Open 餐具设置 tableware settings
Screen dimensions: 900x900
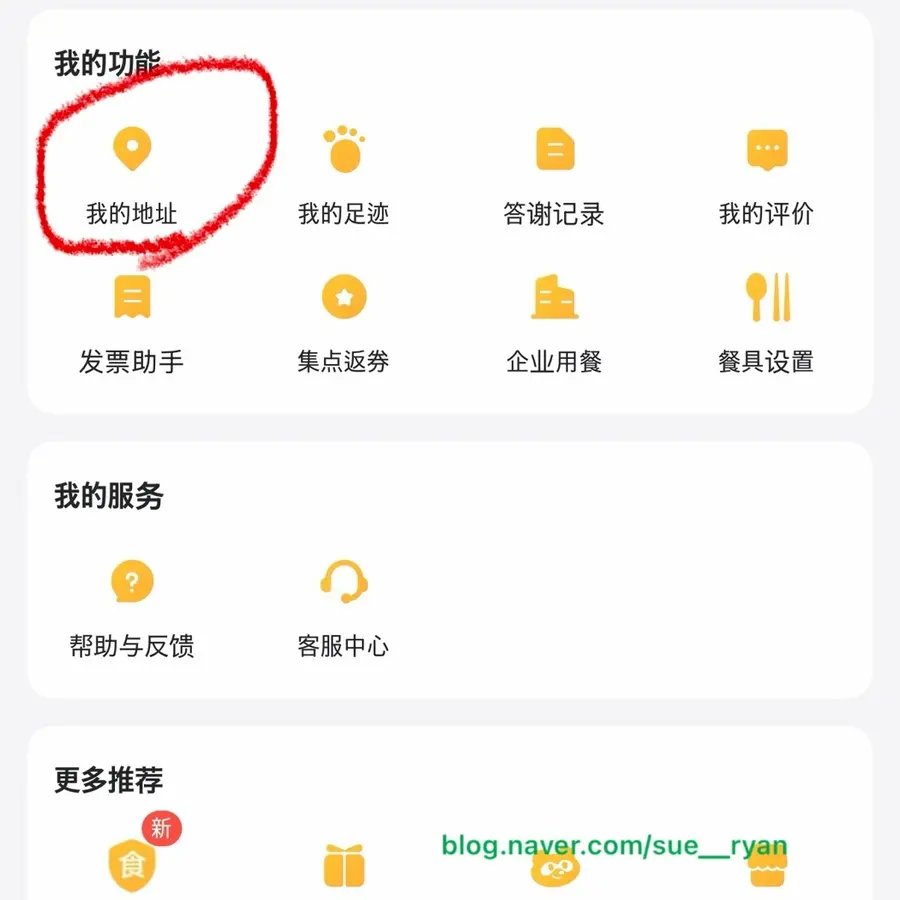click(x=766, y=324)
